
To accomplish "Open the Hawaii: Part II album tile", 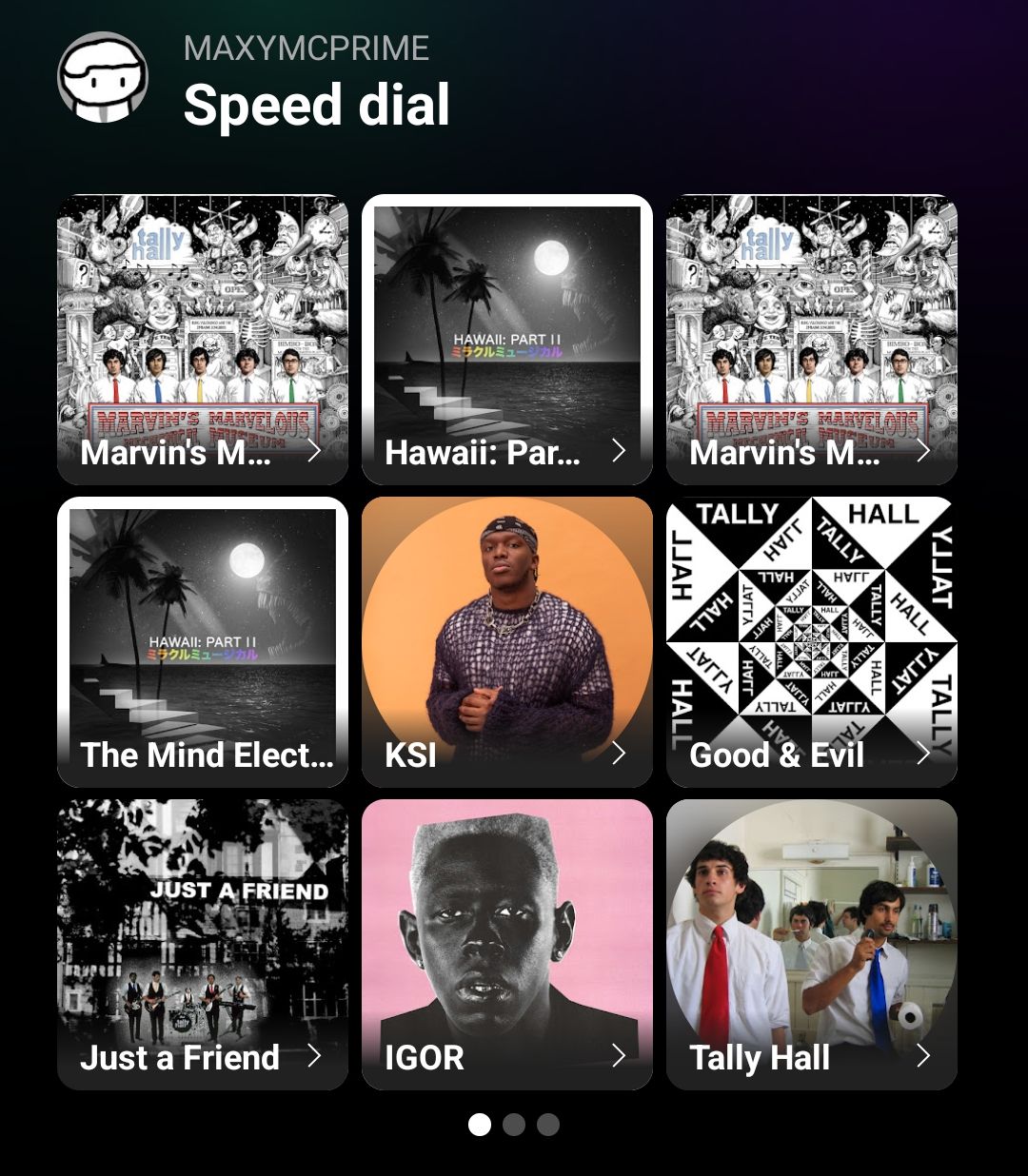I will [506, 340].
